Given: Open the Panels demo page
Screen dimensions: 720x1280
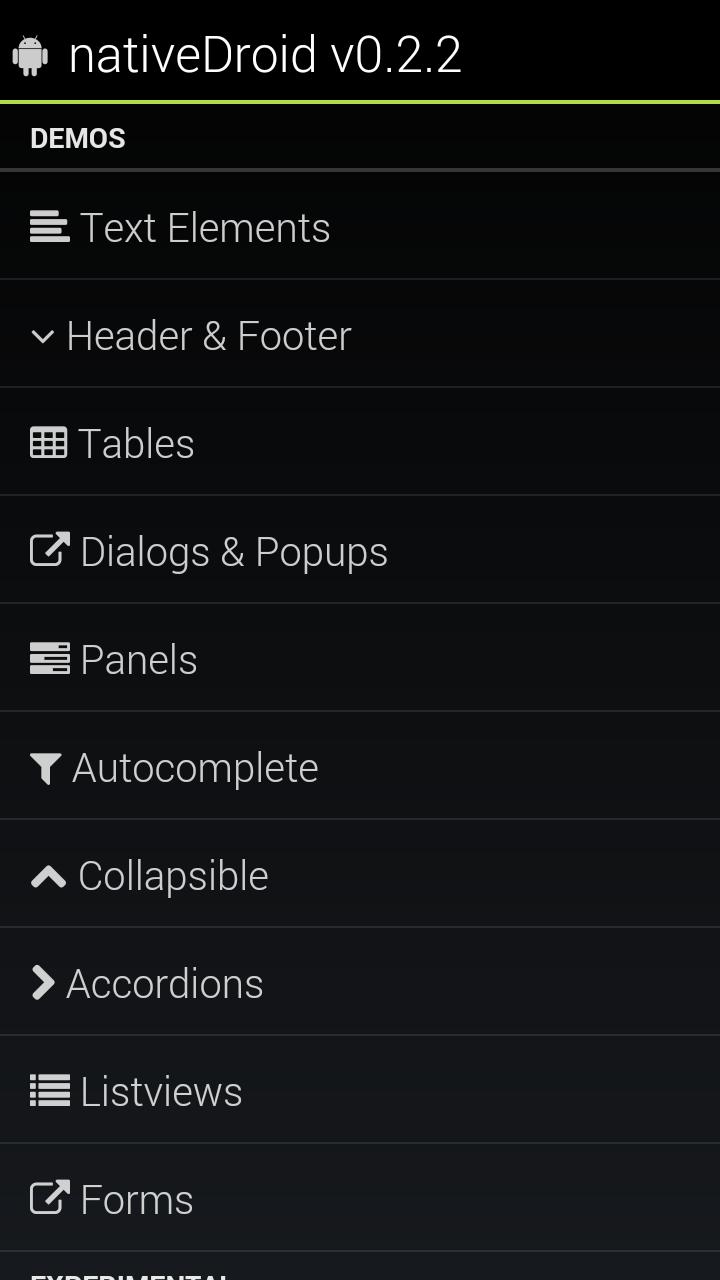Looking at the screenshot, I should [140, 658].
